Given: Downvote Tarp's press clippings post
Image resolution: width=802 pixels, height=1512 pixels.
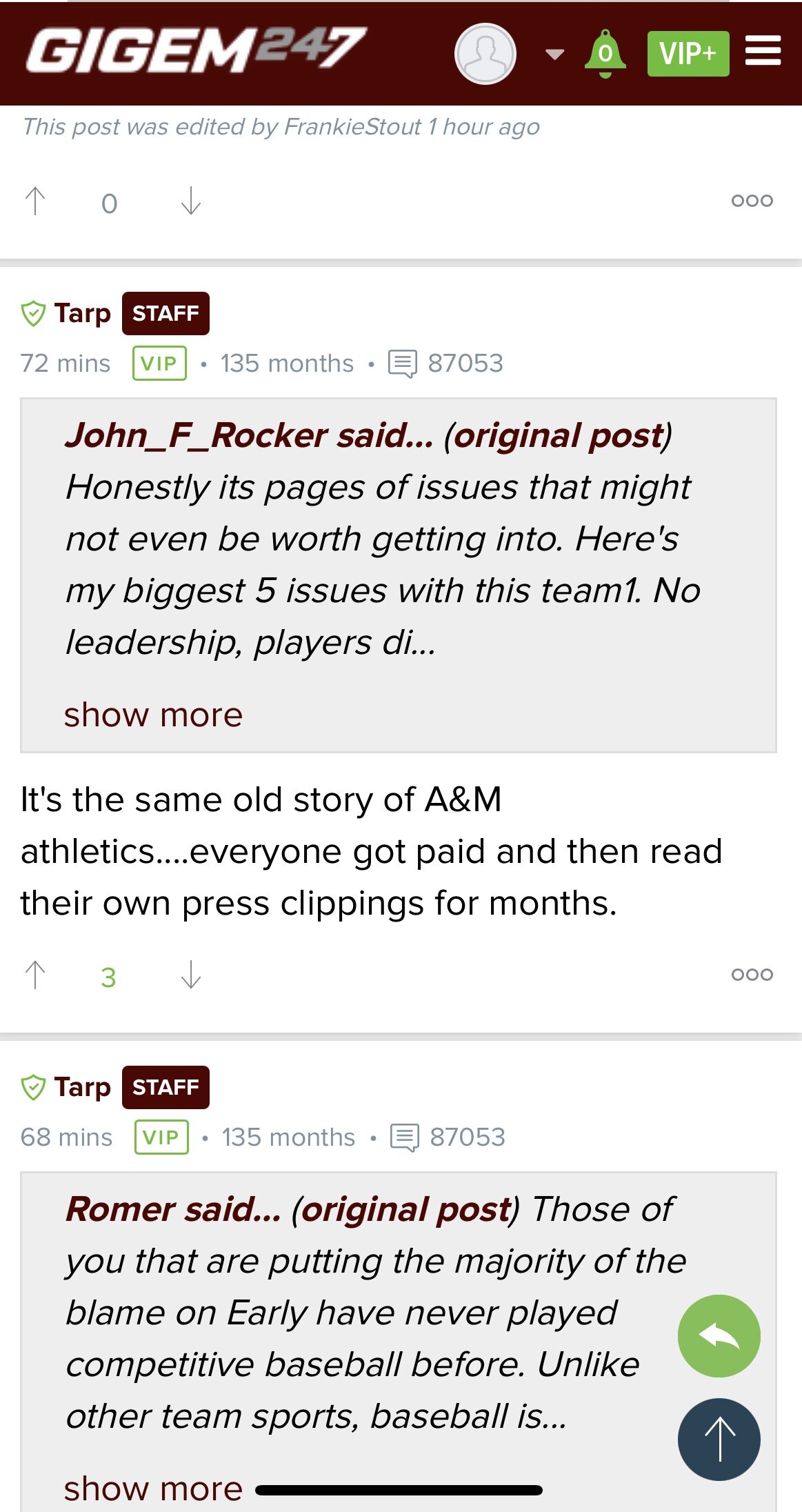Looking at the screenshot, I should point(190,975).
